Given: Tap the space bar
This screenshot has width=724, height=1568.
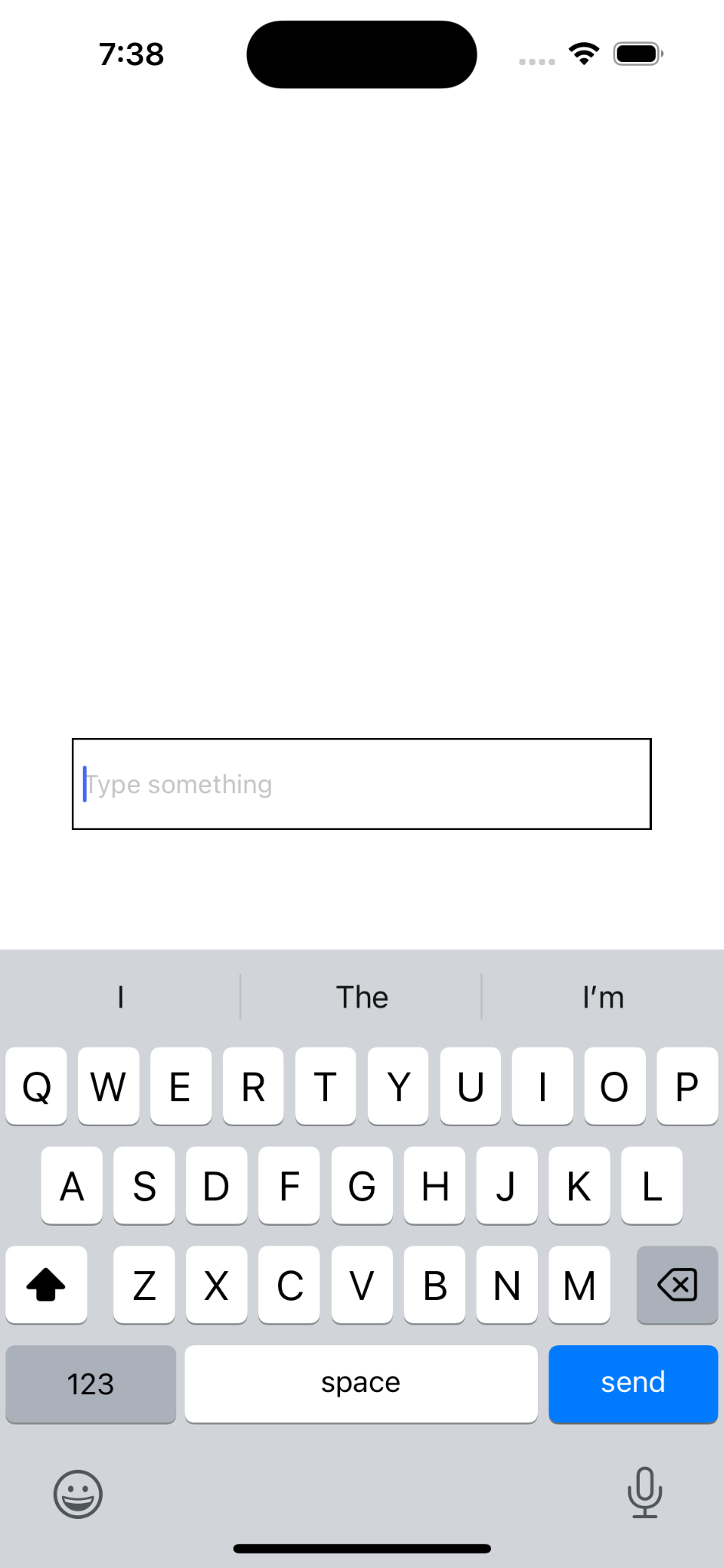Looking at the screenshot, I should coord(361,1383).
